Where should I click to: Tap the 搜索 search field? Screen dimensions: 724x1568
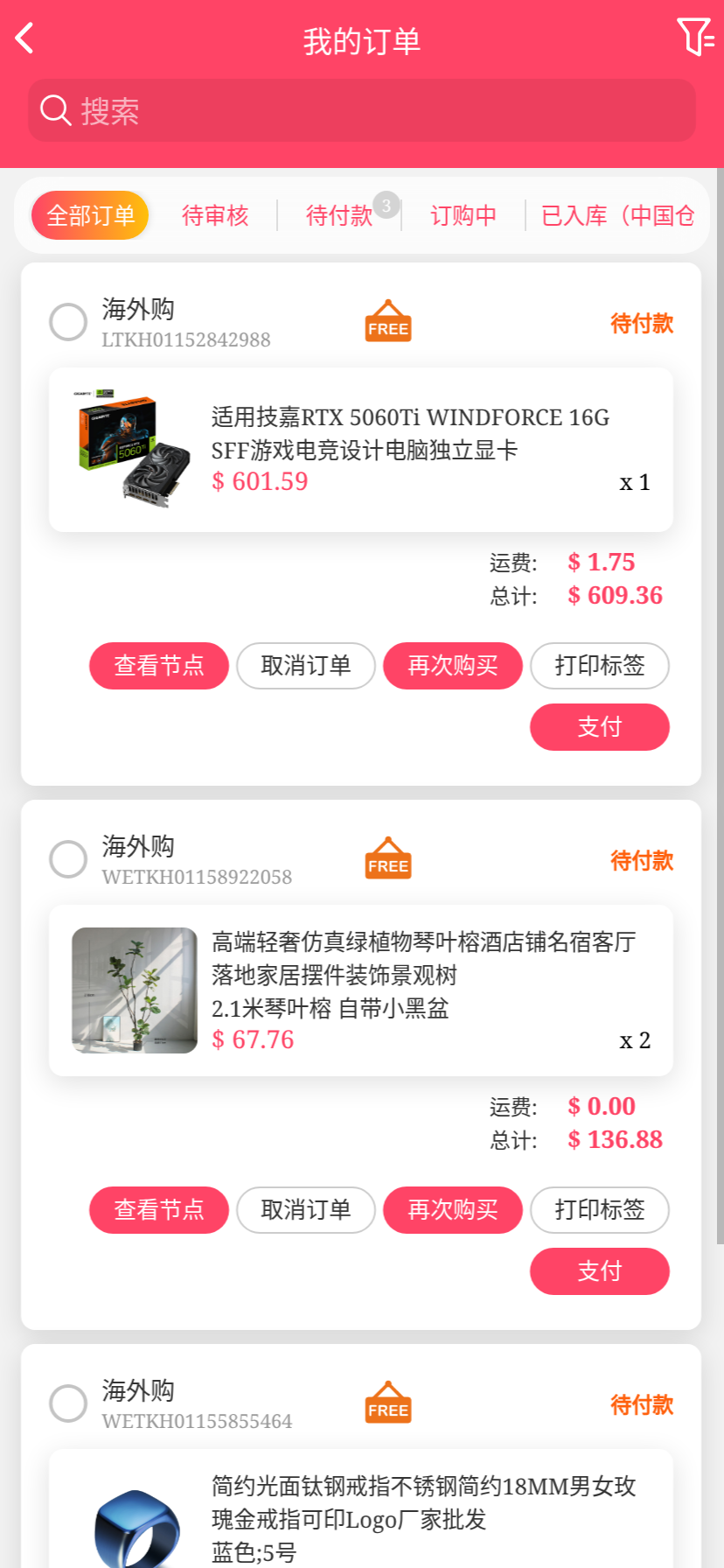tap(362, 111)
